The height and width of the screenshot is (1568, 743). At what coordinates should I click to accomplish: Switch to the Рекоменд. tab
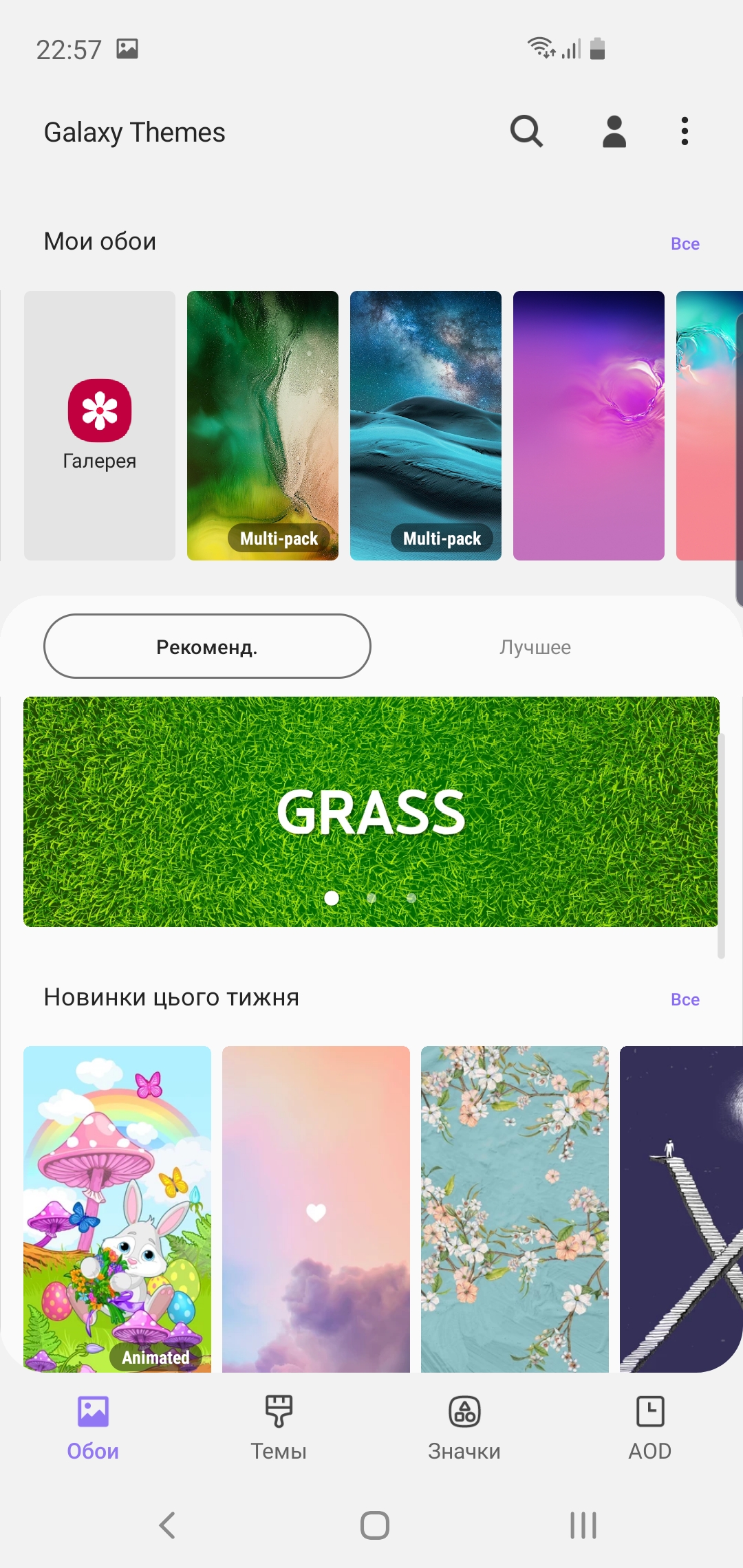pyautogui.click(x=207, y=646)
